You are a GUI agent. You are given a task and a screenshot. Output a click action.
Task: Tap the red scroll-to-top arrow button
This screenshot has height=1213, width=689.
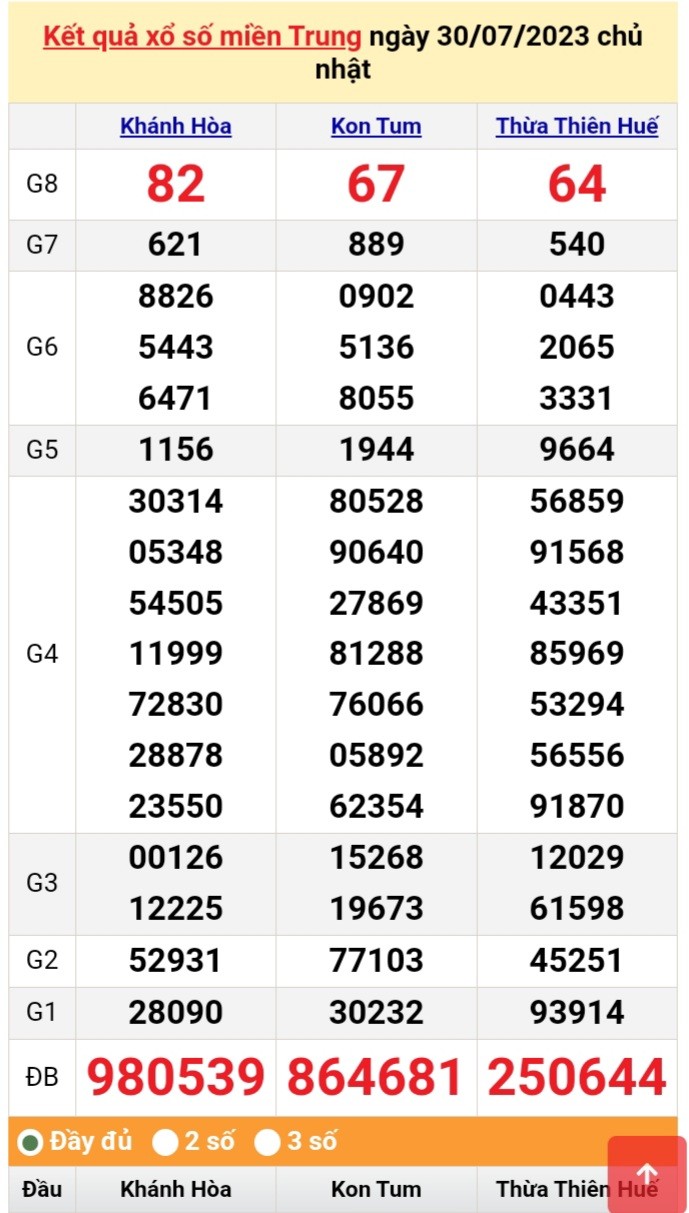(x=647, y=1173)
